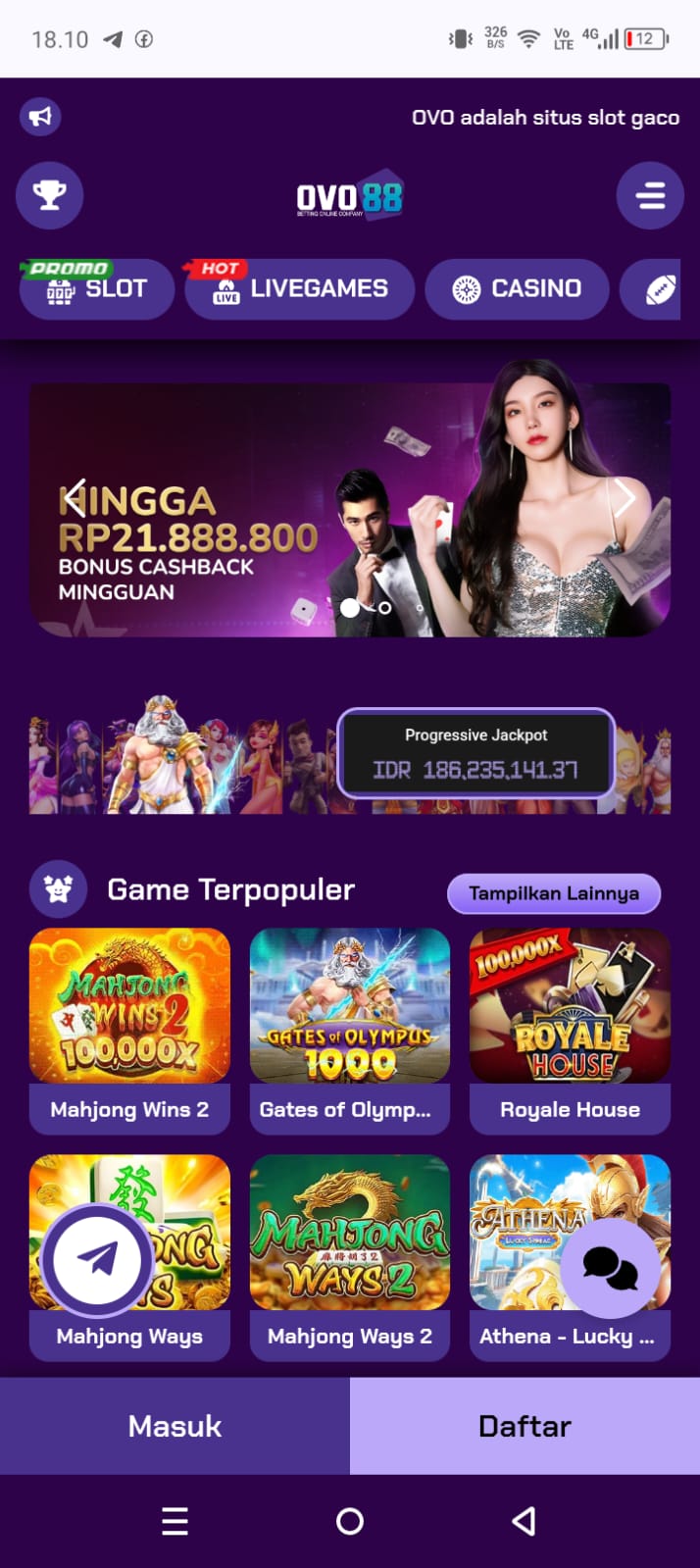Open the Telegram floating button

[97, 1260]
